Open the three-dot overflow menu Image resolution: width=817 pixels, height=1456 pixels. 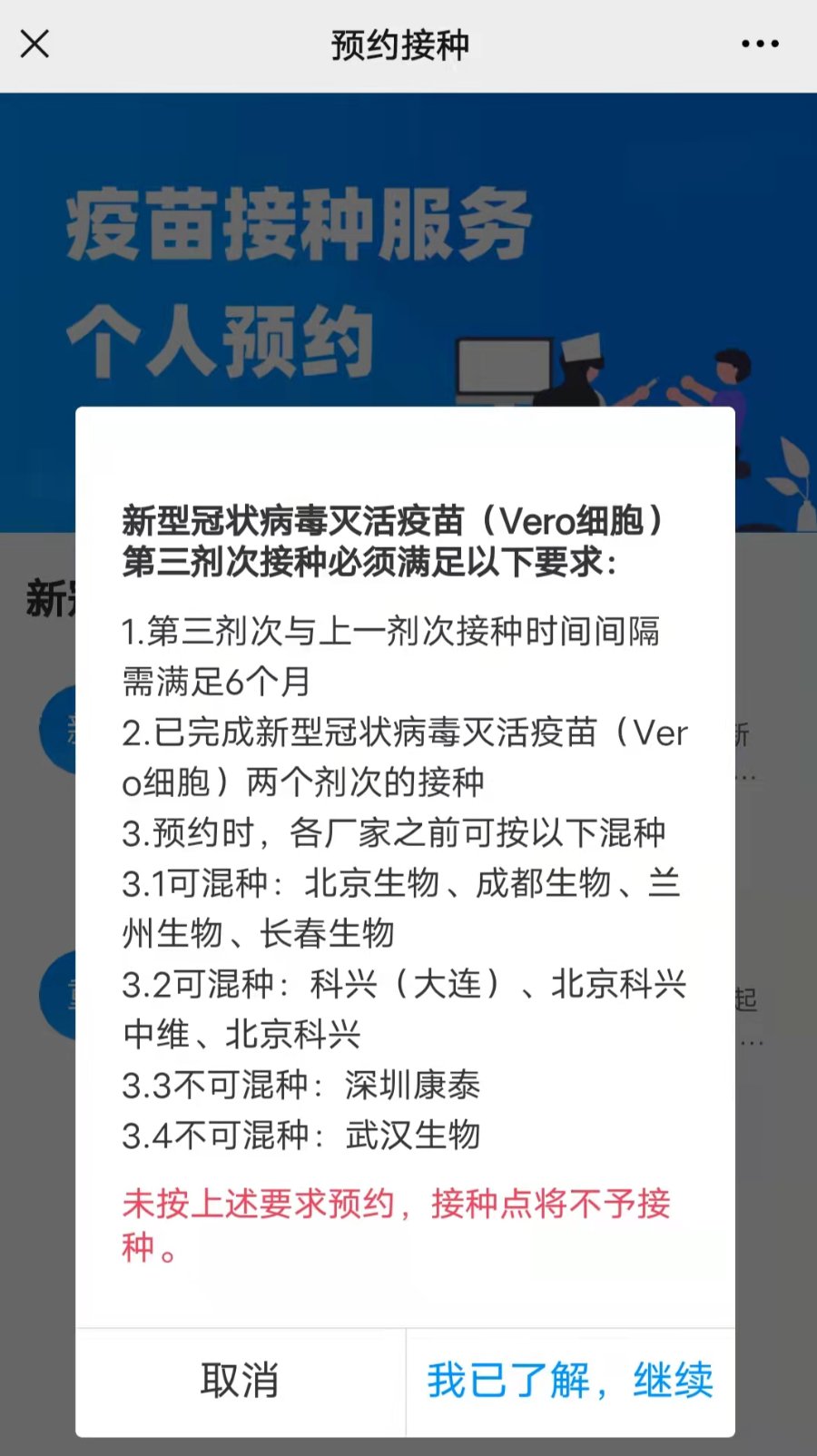coord(759,44)
